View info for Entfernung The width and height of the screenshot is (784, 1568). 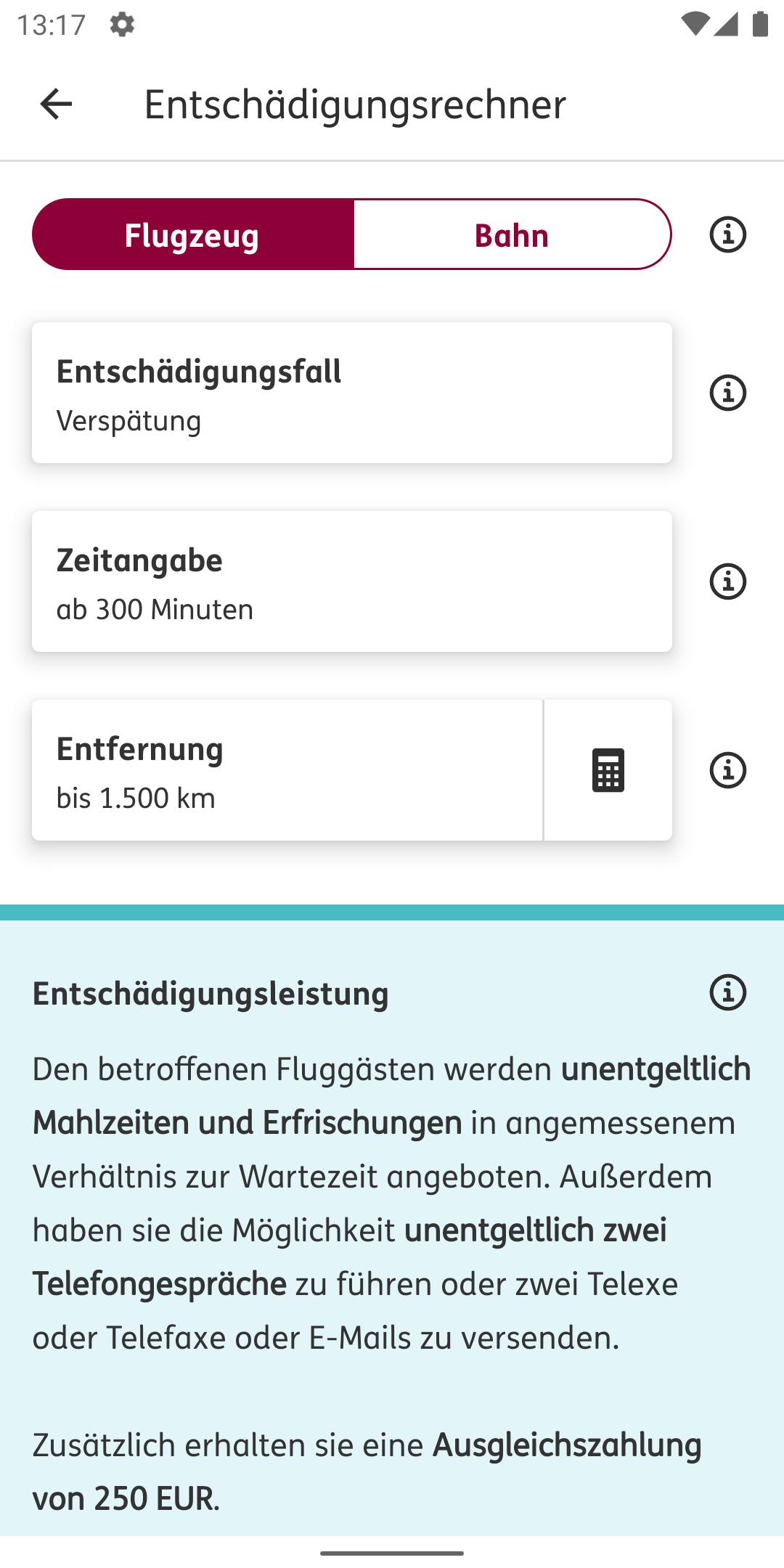(729, 769)
